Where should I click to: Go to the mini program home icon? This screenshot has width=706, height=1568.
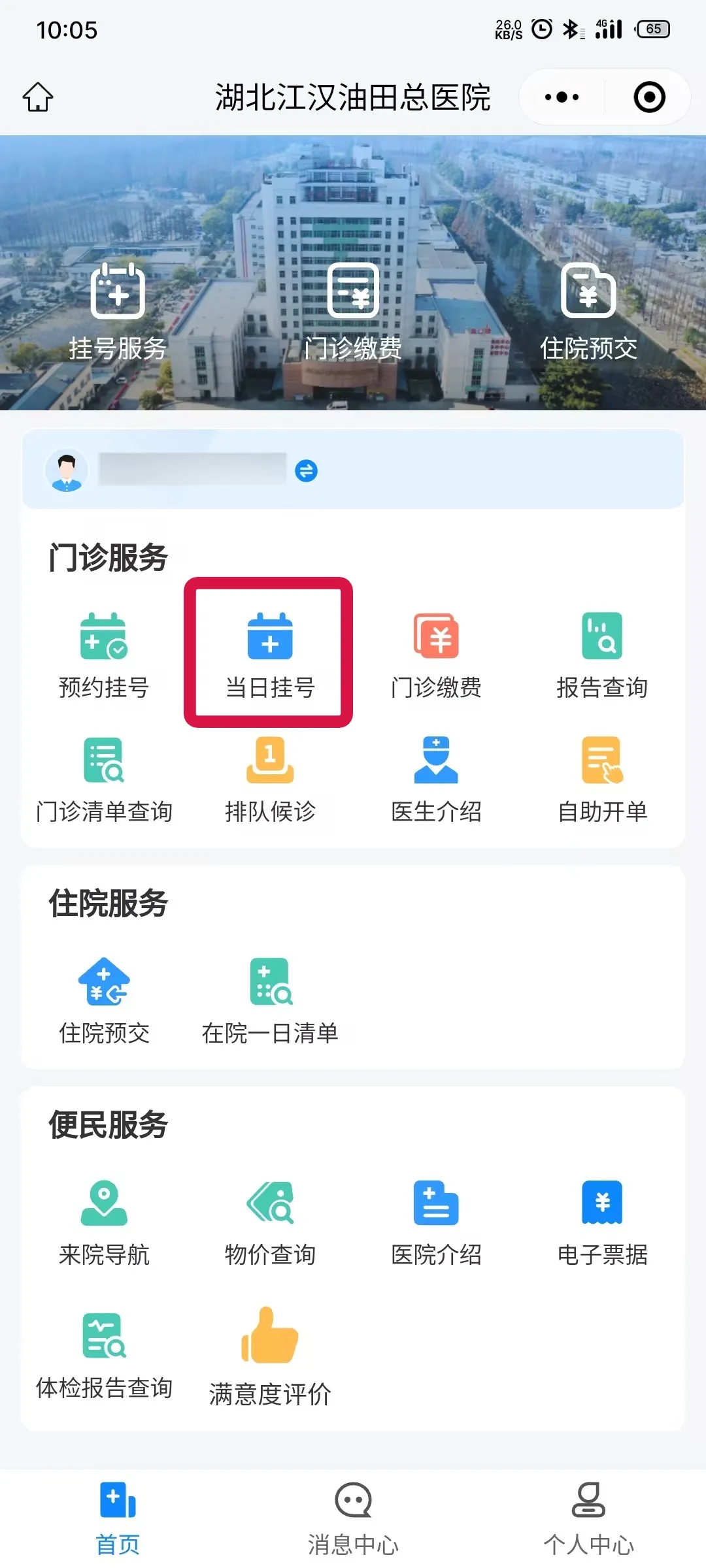(x=38, y=97)
